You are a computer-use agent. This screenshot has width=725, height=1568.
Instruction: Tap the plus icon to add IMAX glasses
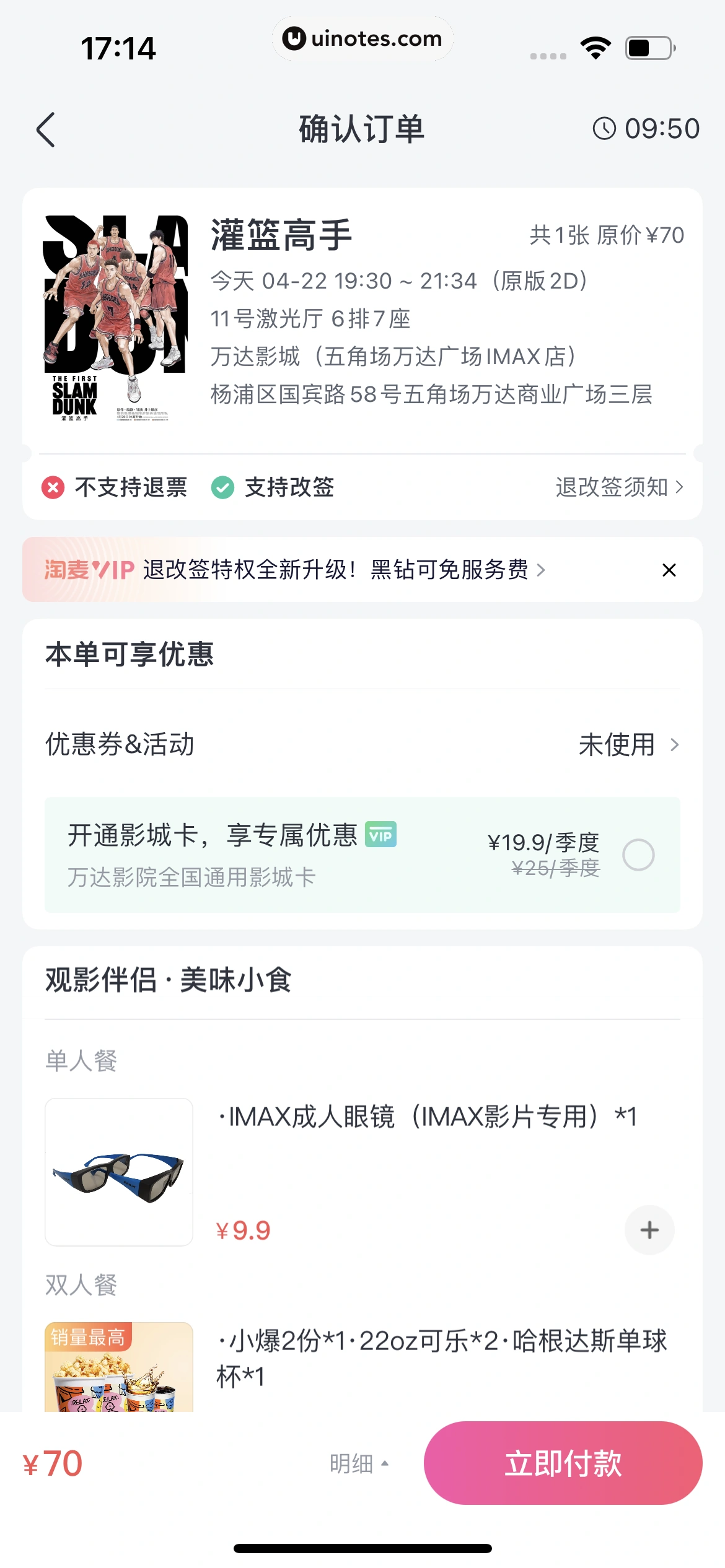tap(649, 1230)
